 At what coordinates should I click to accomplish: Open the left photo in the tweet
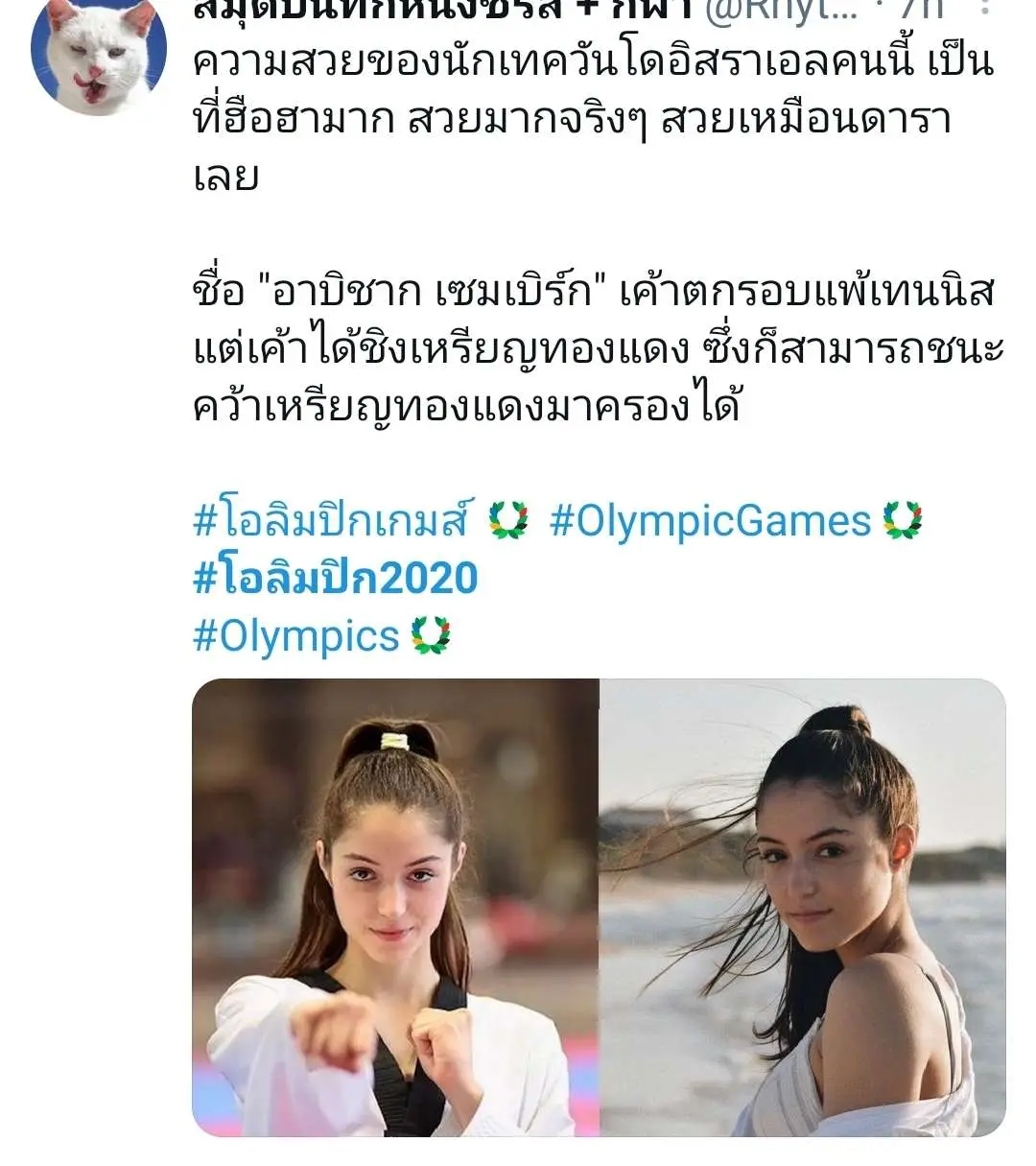(x=395, y=907)
